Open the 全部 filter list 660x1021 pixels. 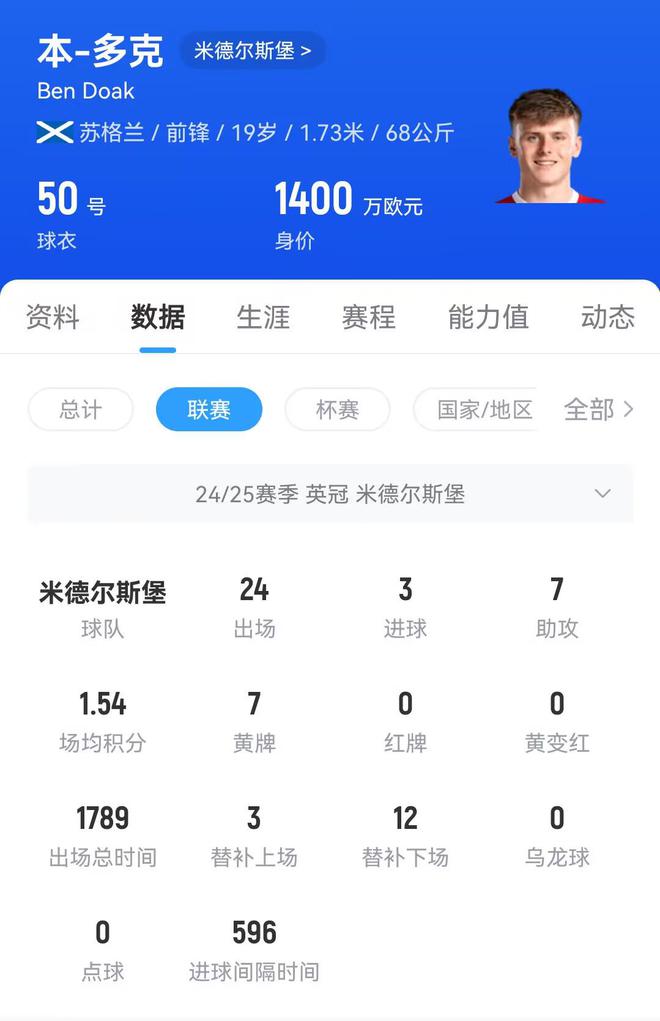click(x=598, y=409)
